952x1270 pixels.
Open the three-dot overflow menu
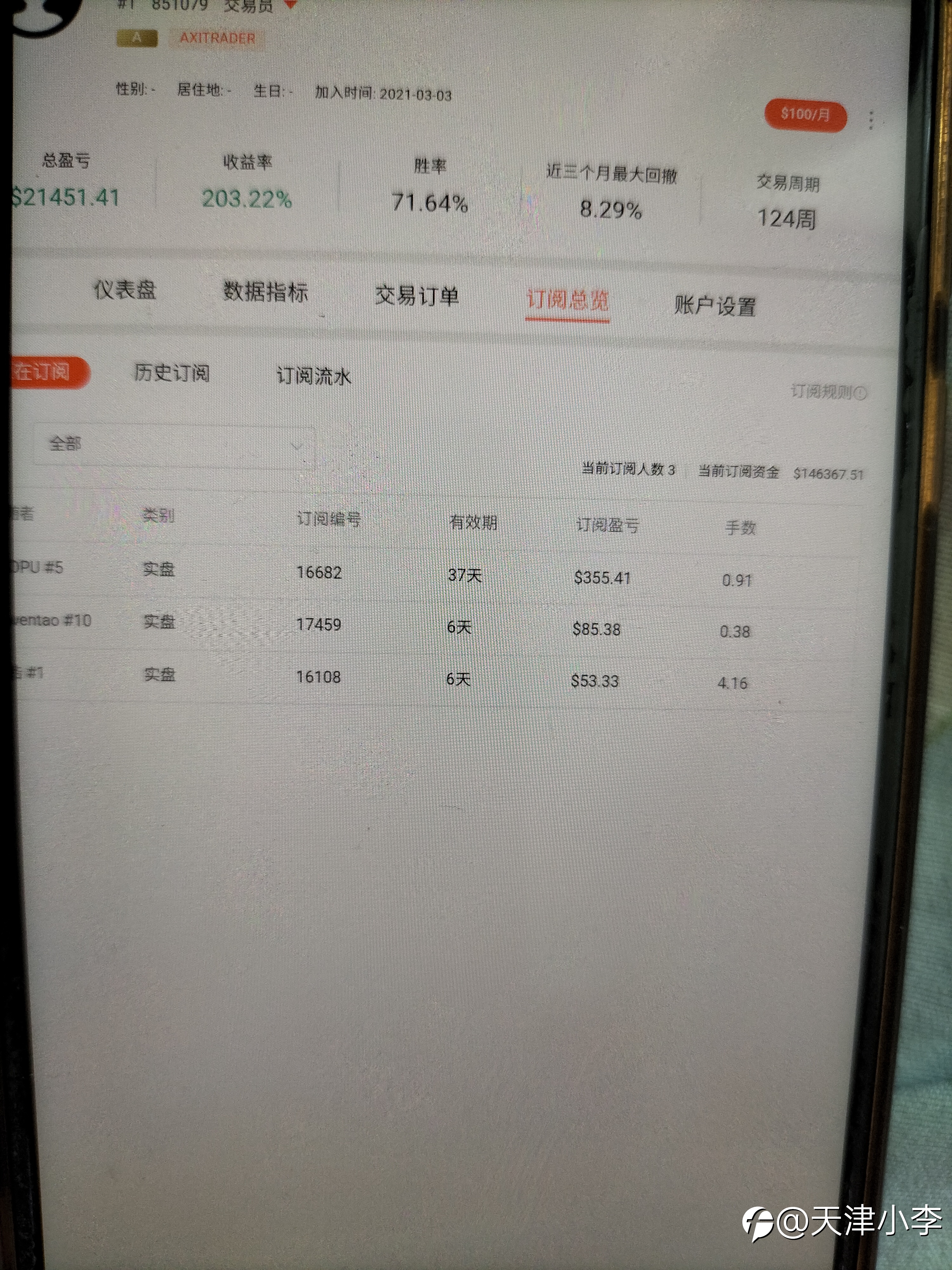tap(871, 121)
